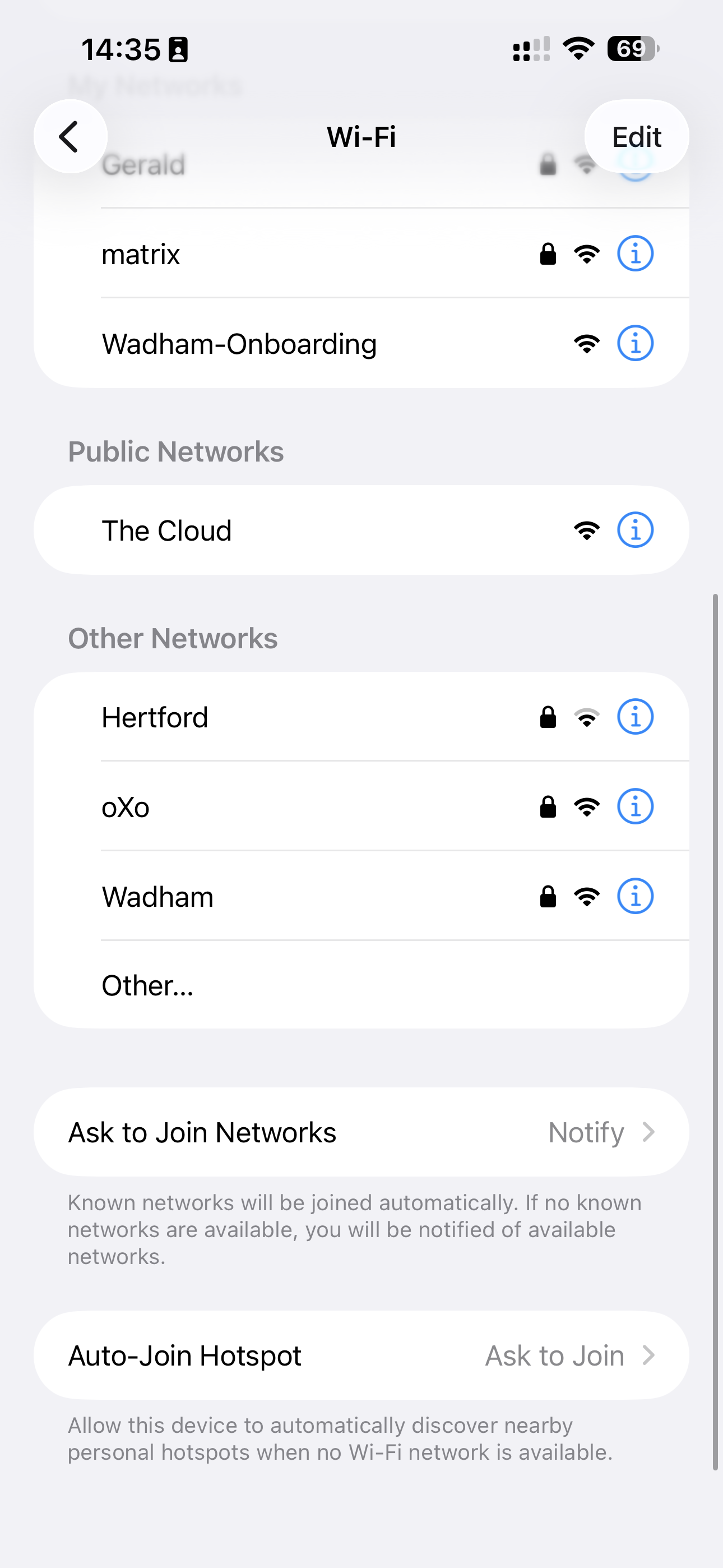The height and width of the screenshot is (1568, 723).
Task: View details of Wadham-Onboarding network
Action: [635, 343]
